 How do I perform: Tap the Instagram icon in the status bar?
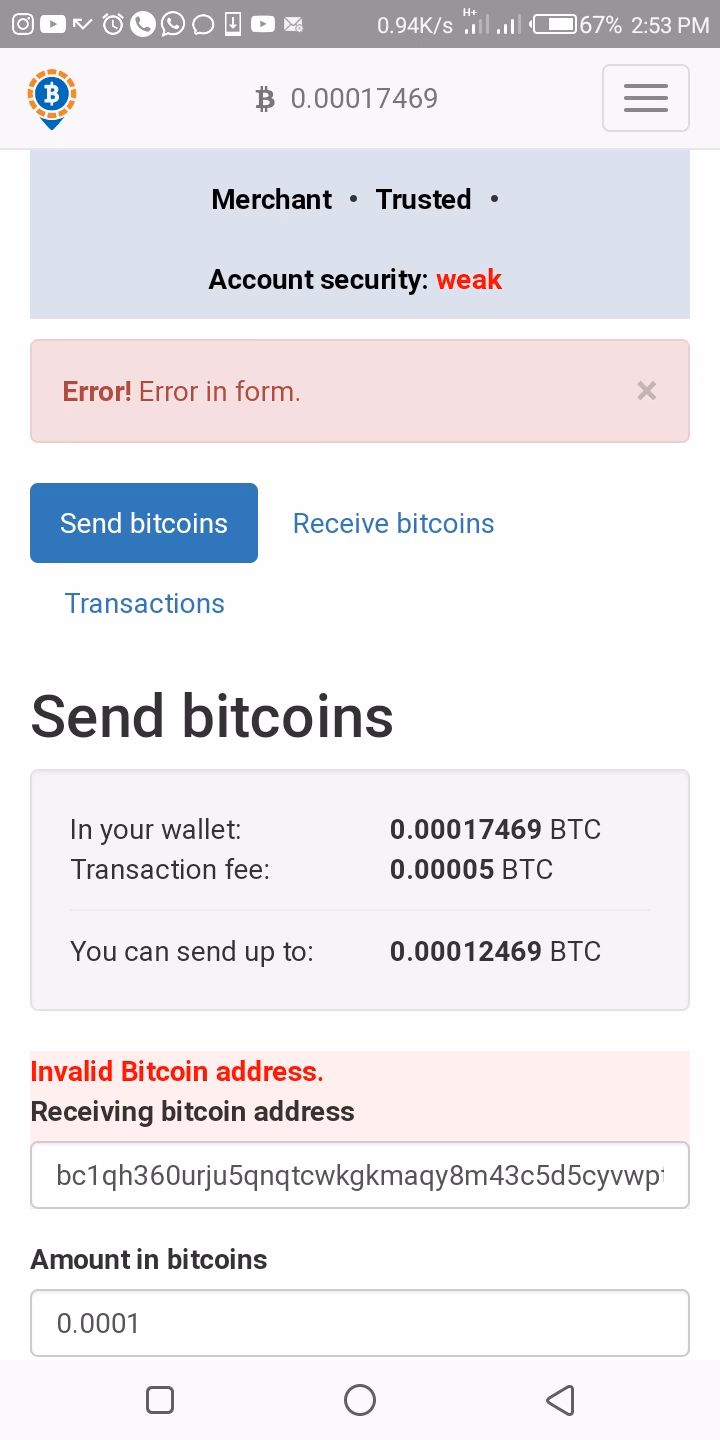coord(22,23)
